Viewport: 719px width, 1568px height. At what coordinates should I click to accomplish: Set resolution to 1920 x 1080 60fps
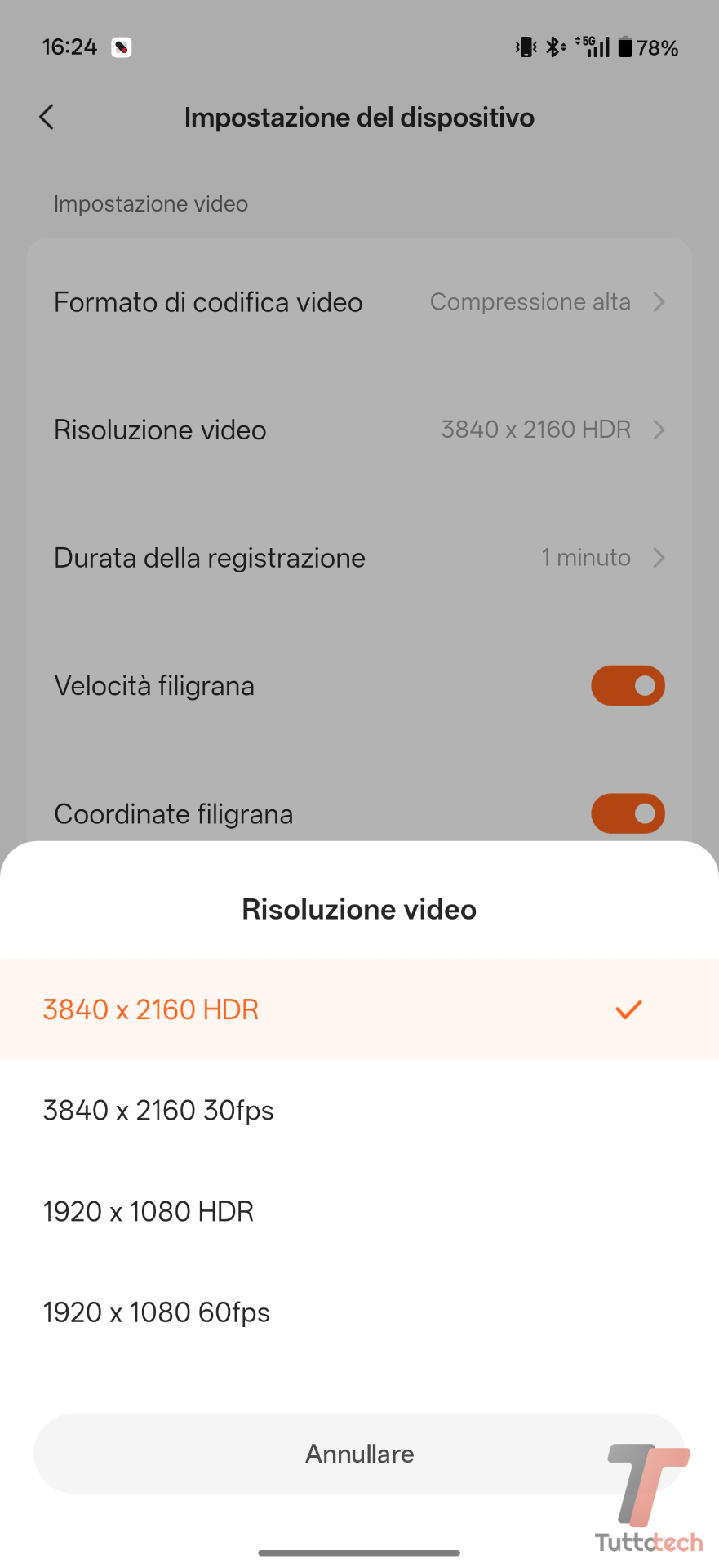coord(157,1312)
